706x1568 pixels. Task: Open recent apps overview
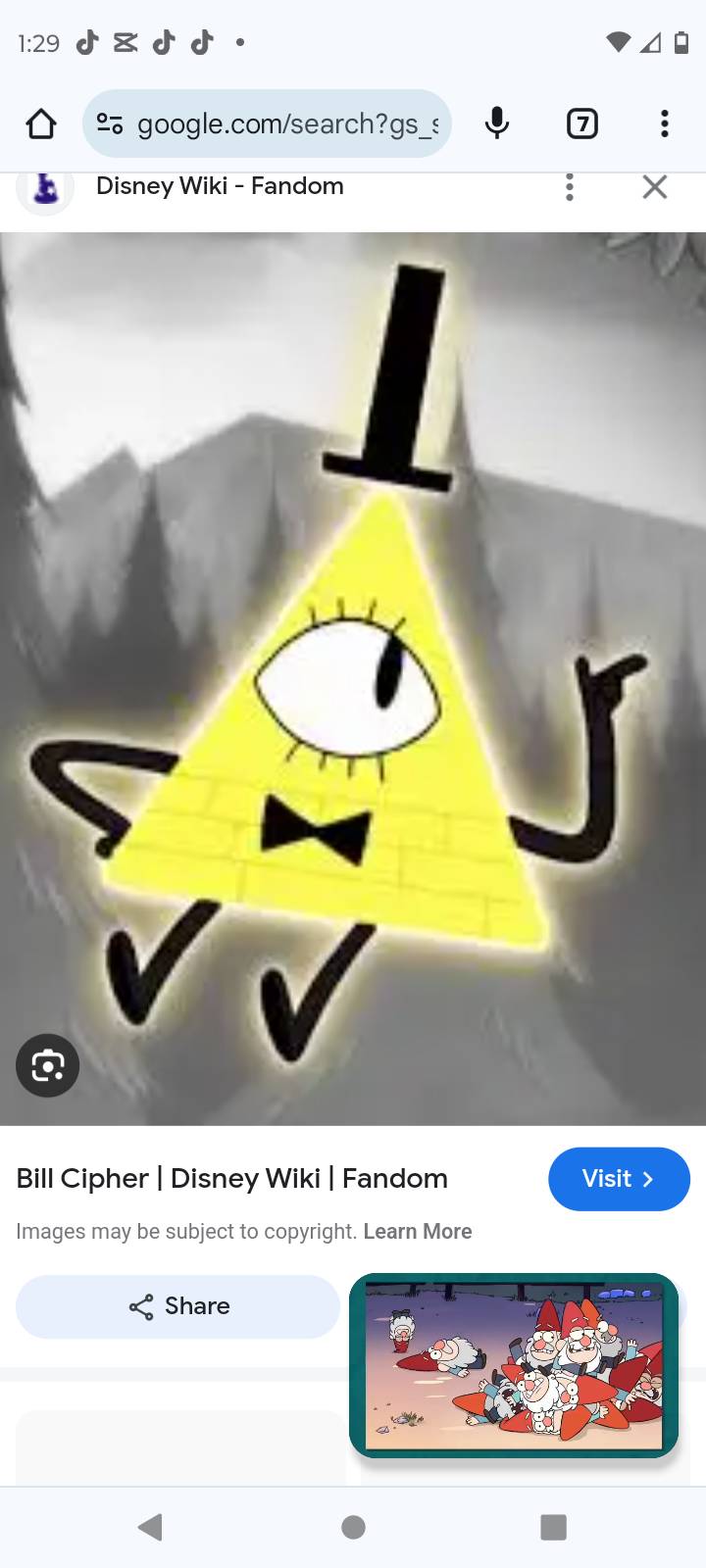553,1527
